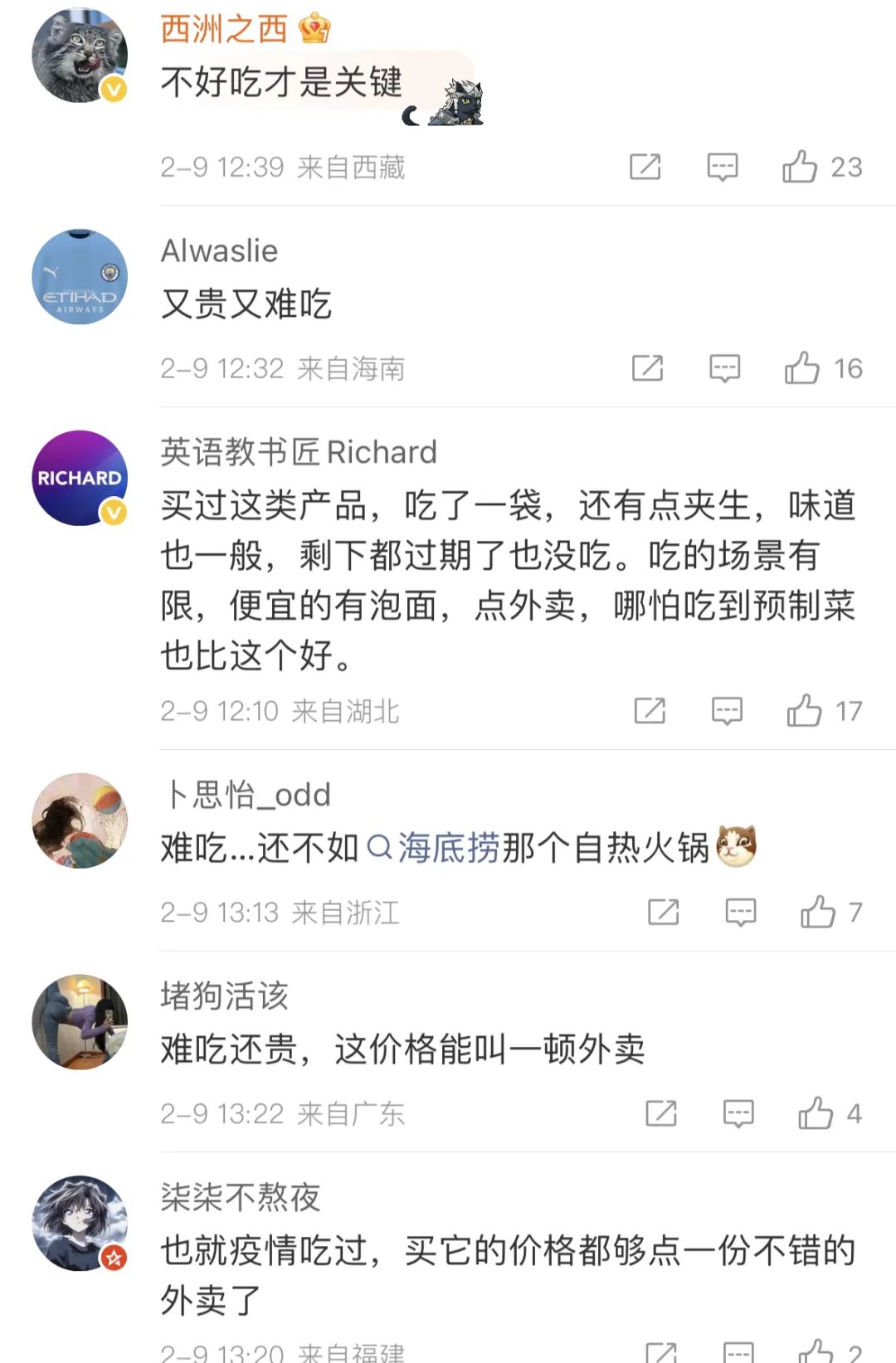Share 英语教书匠Richard's comment
The width and height of the screenshot is (896, 1363).
click(x=650, y=711)
